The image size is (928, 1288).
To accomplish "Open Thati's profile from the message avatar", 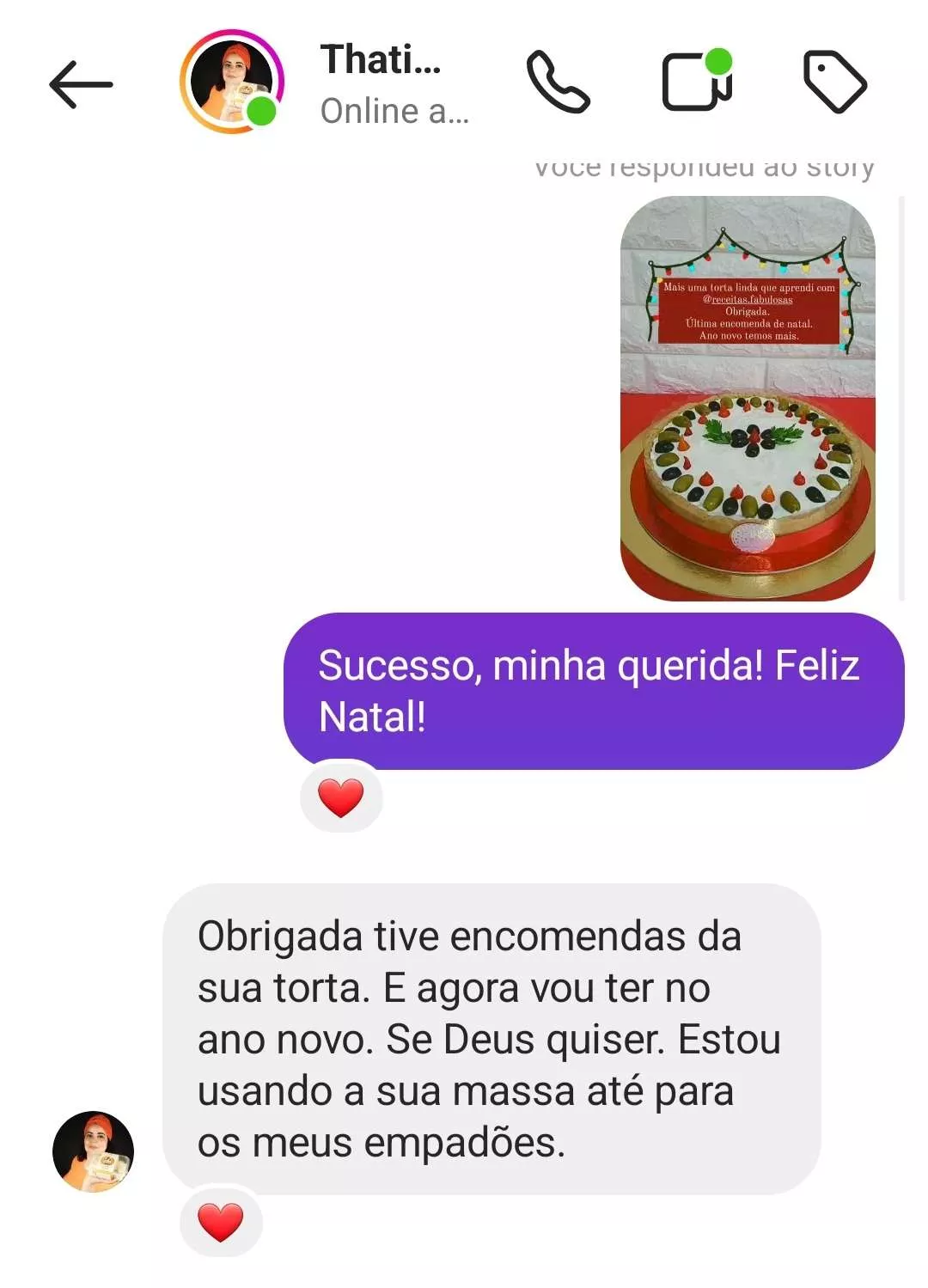I will tap(94, 1151).
